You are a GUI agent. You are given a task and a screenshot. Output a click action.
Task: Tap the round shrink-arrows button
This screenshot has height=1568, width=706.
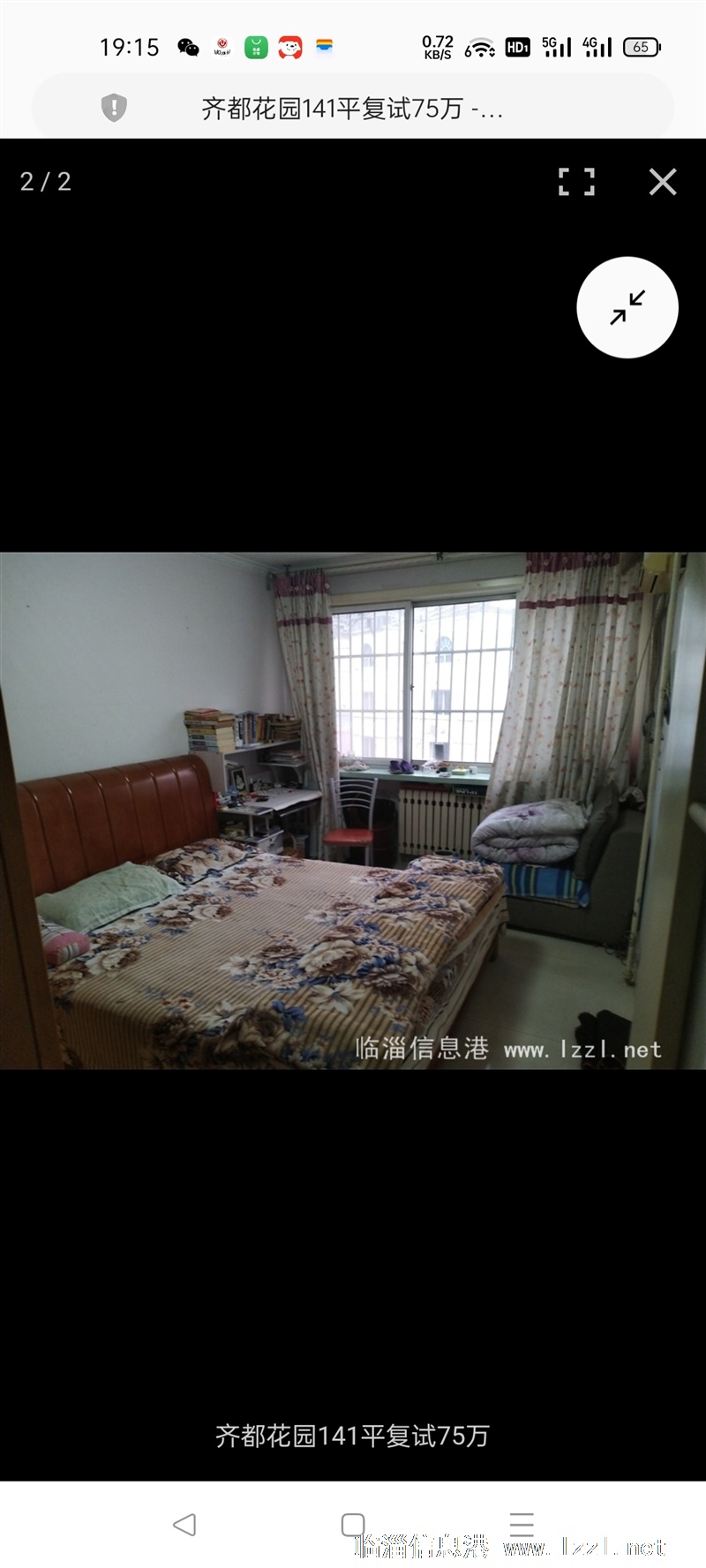click(627, 307)
